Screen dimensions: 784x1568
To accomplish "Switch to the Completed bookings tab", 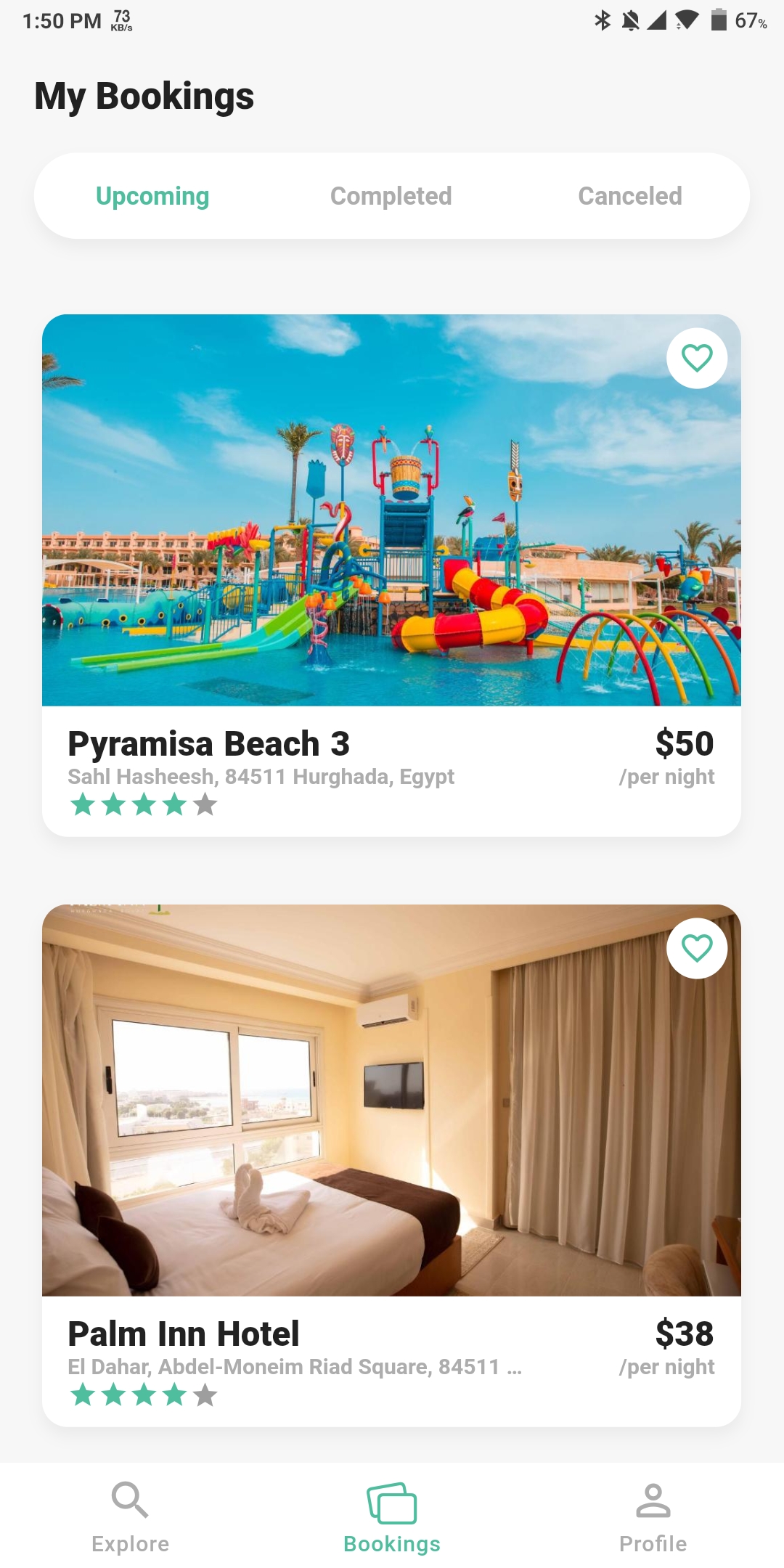I will [x=391, y=196].
